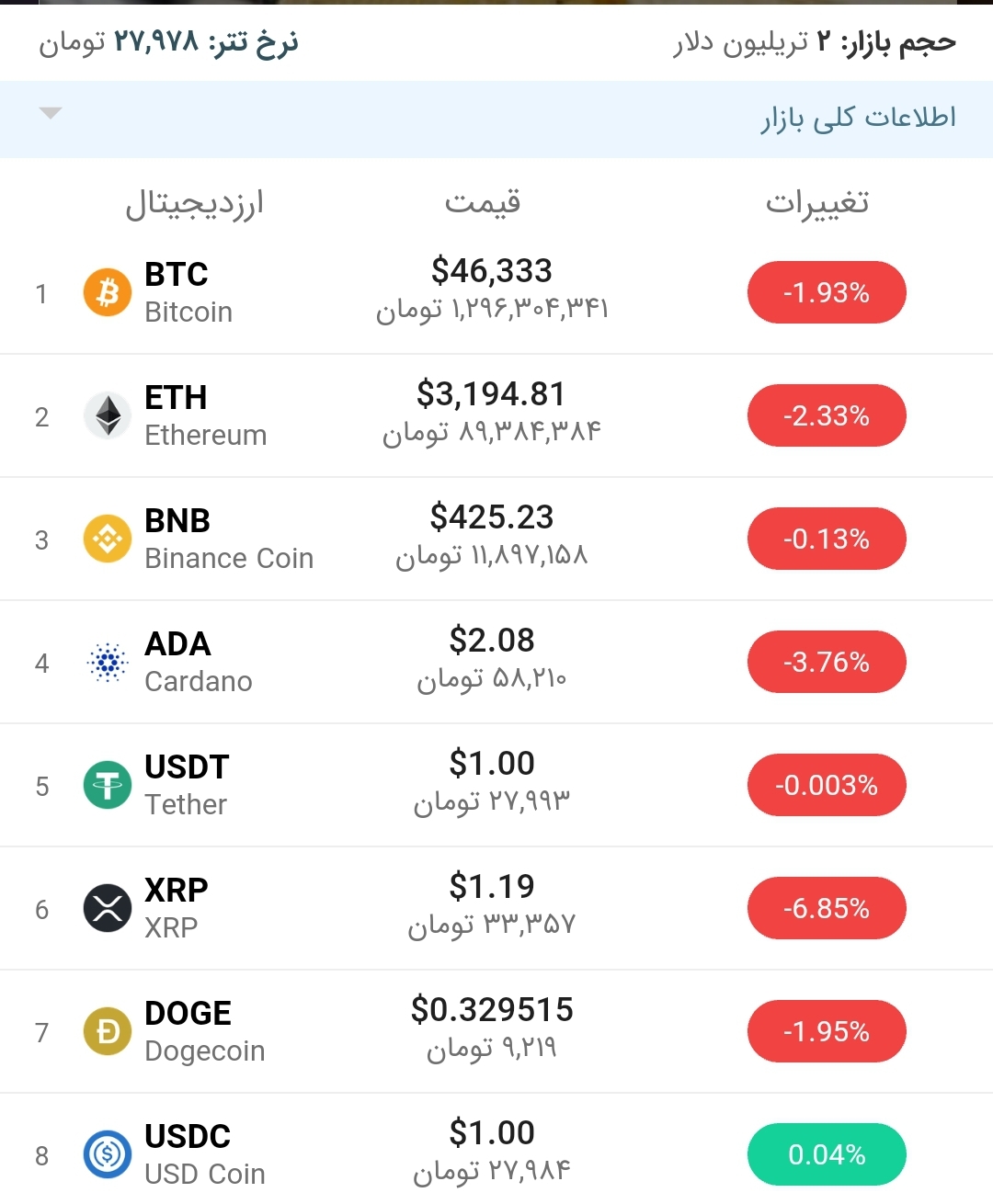Click the -1.93% change badge for BTC
This screenshot has height=1204, width=993.
coord(826,292)
